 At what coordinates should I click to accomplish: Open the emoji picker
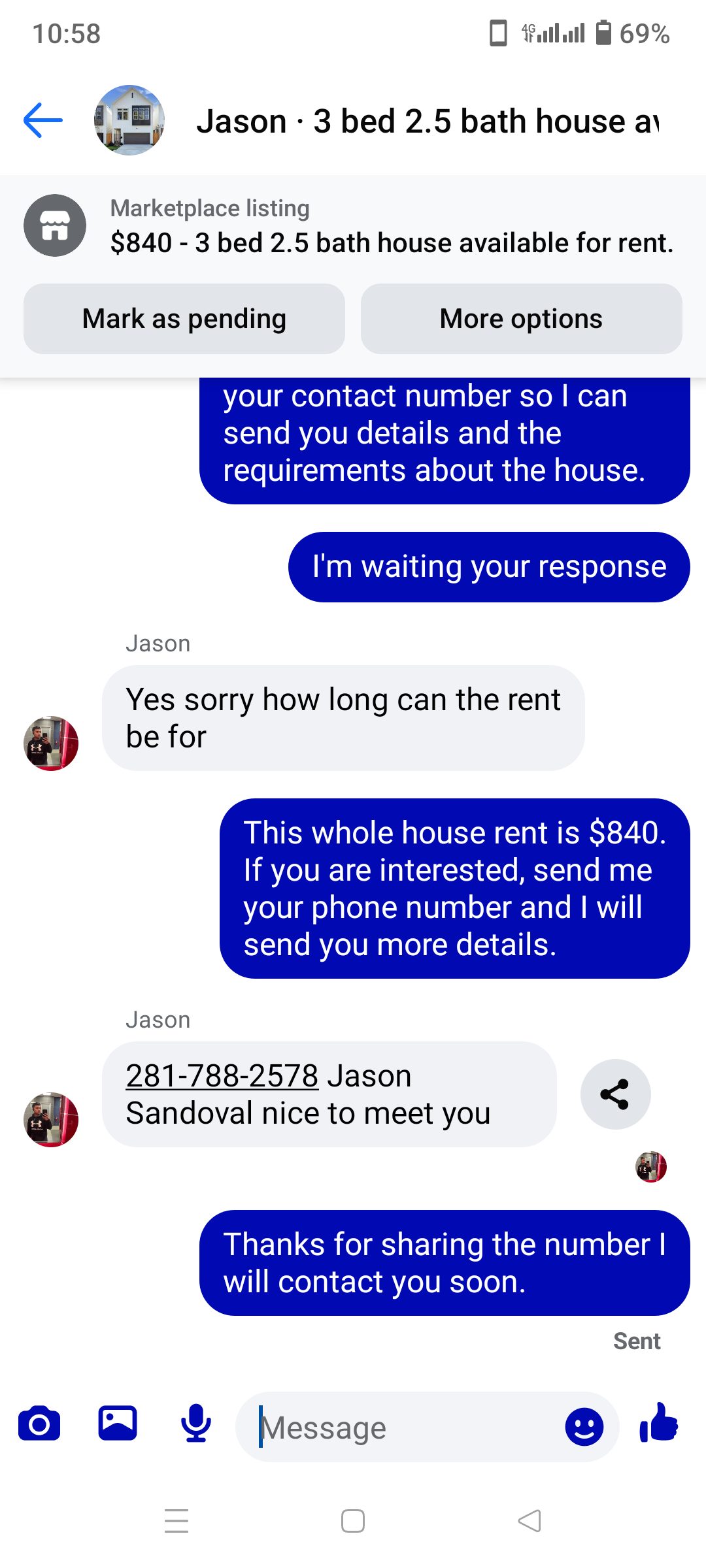584,1427
